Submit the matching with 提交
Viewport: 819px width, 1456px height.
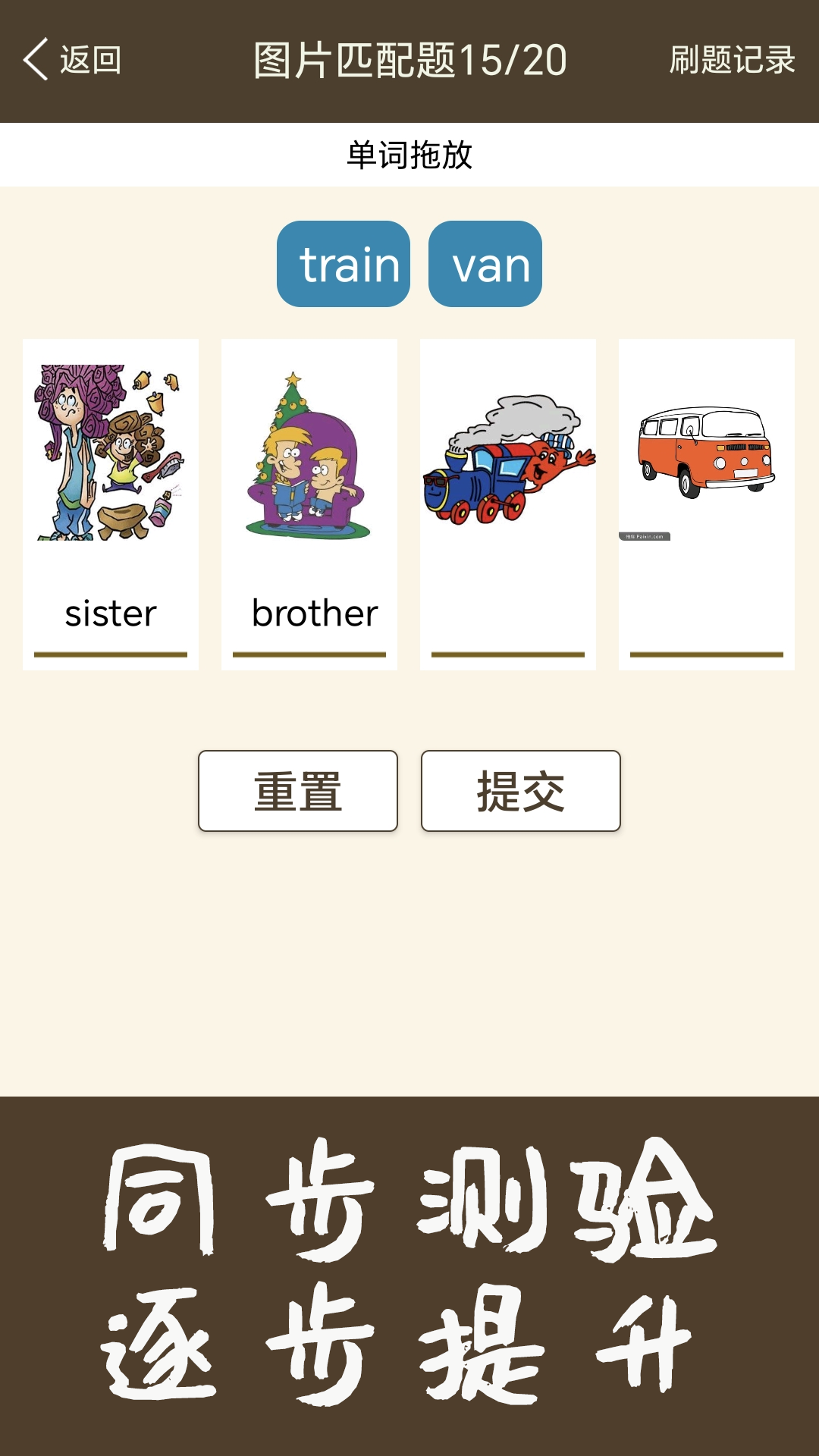click(x=521, y=791)
